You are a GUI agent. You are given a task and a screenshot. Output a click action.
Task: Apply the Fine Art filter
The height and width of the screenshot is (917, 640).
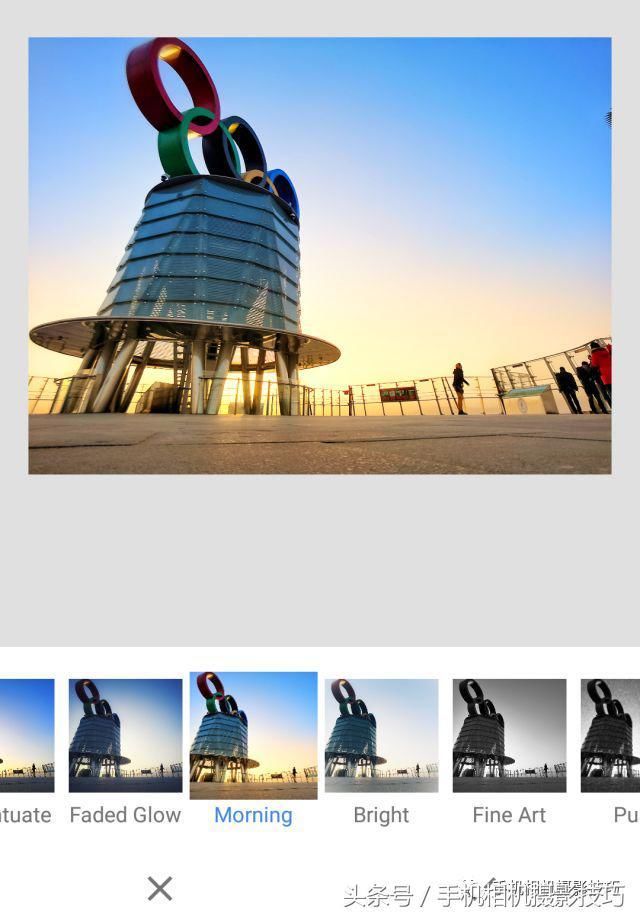(509, 736)
